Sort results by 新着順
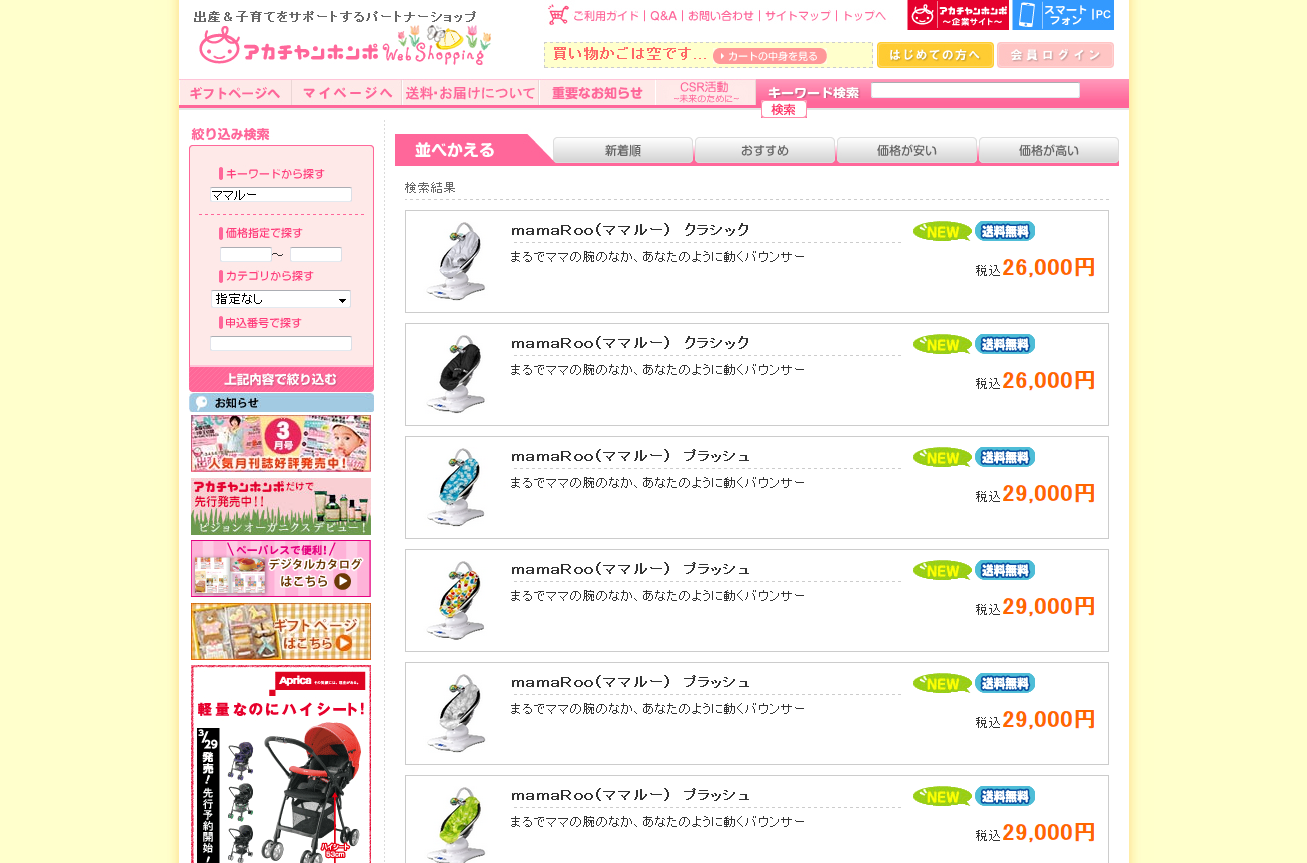 point(623,151)
